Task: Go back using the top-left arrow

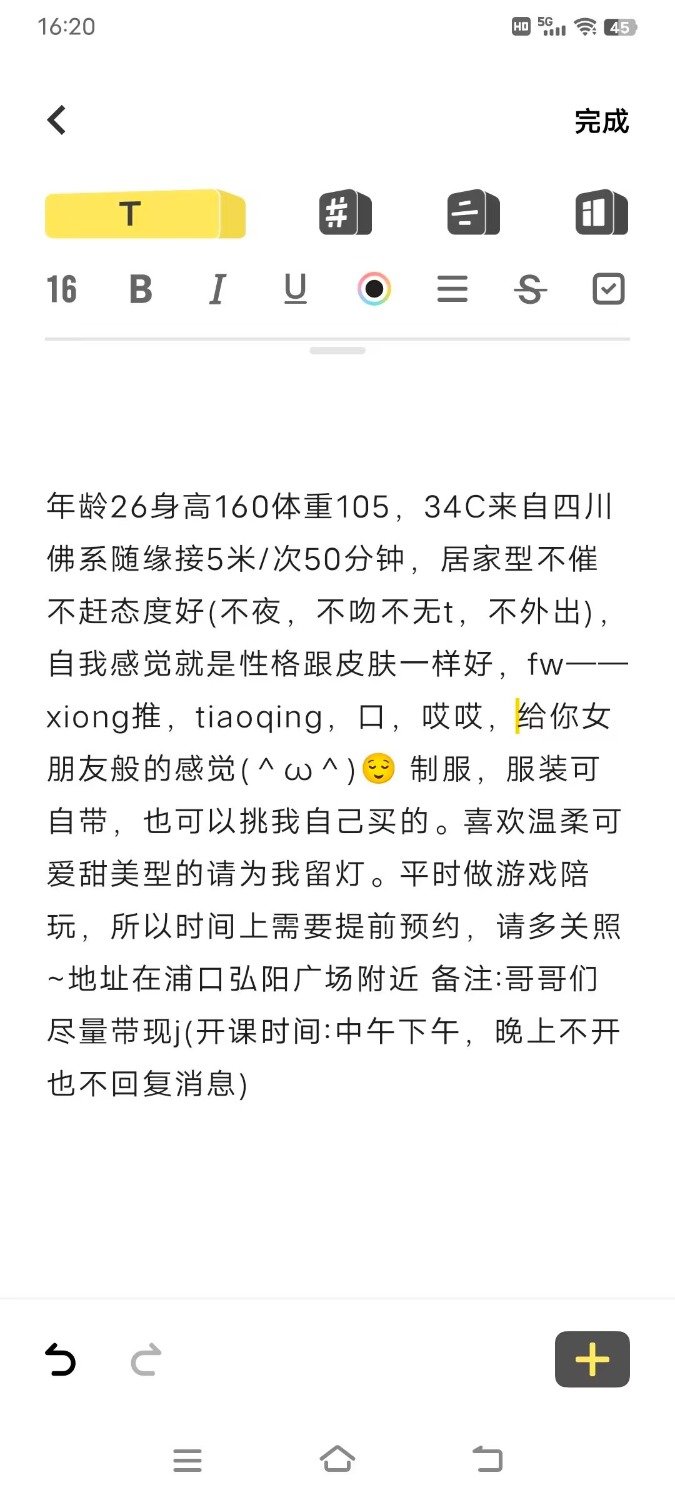Action: (57, 121)
